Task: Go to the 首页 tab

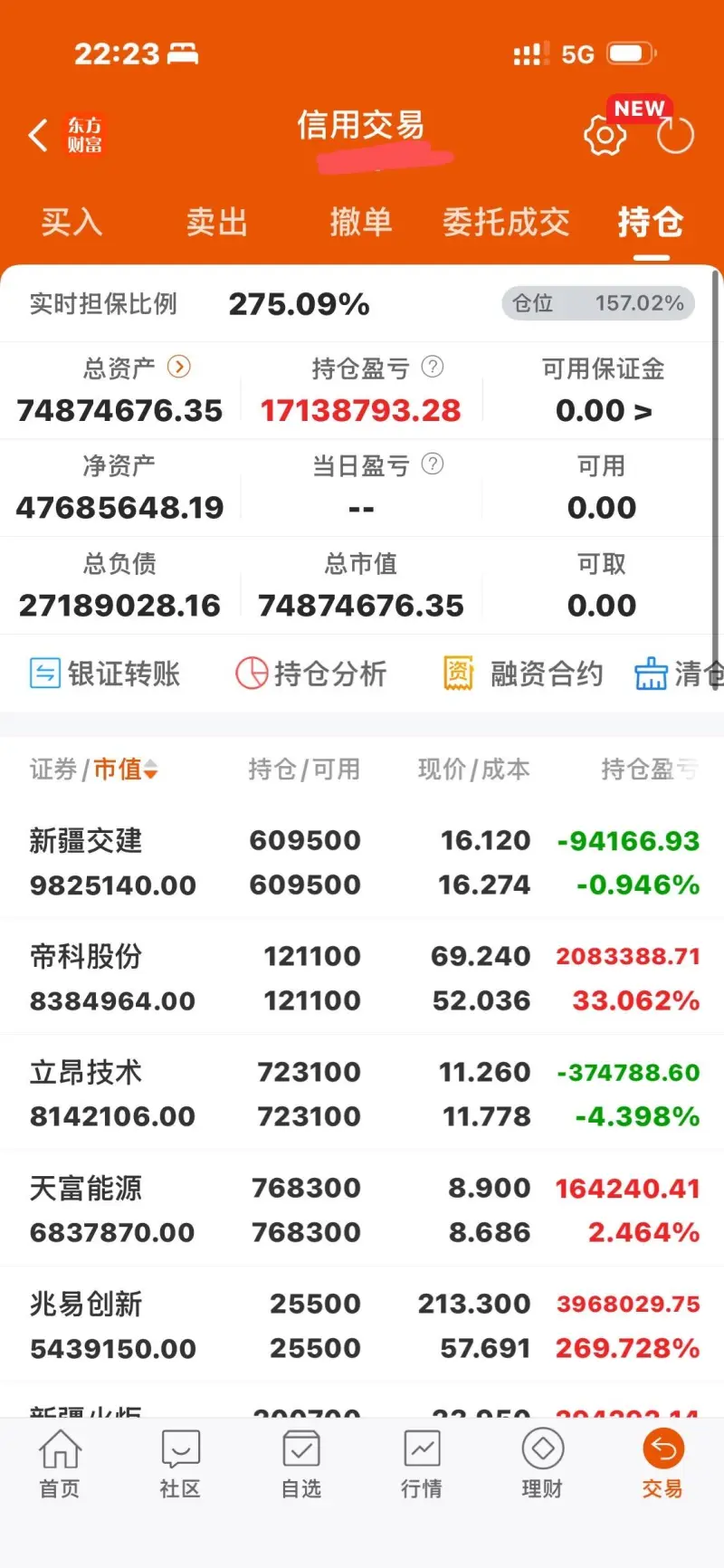Action: (x=60, y=1461)
